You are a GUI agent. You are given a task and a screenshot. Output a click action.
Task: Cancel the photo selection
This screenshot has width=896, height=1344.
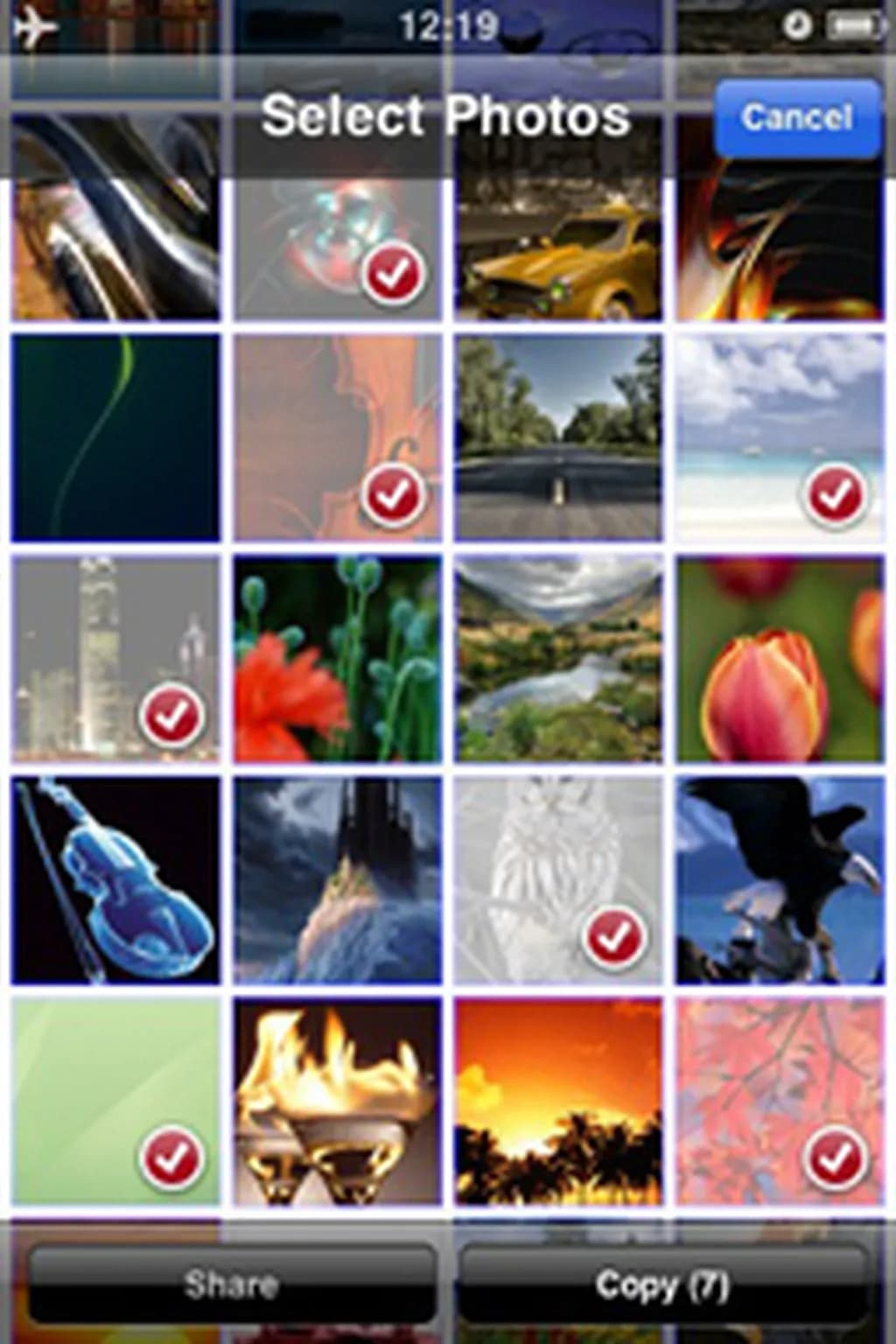[796, 119]
